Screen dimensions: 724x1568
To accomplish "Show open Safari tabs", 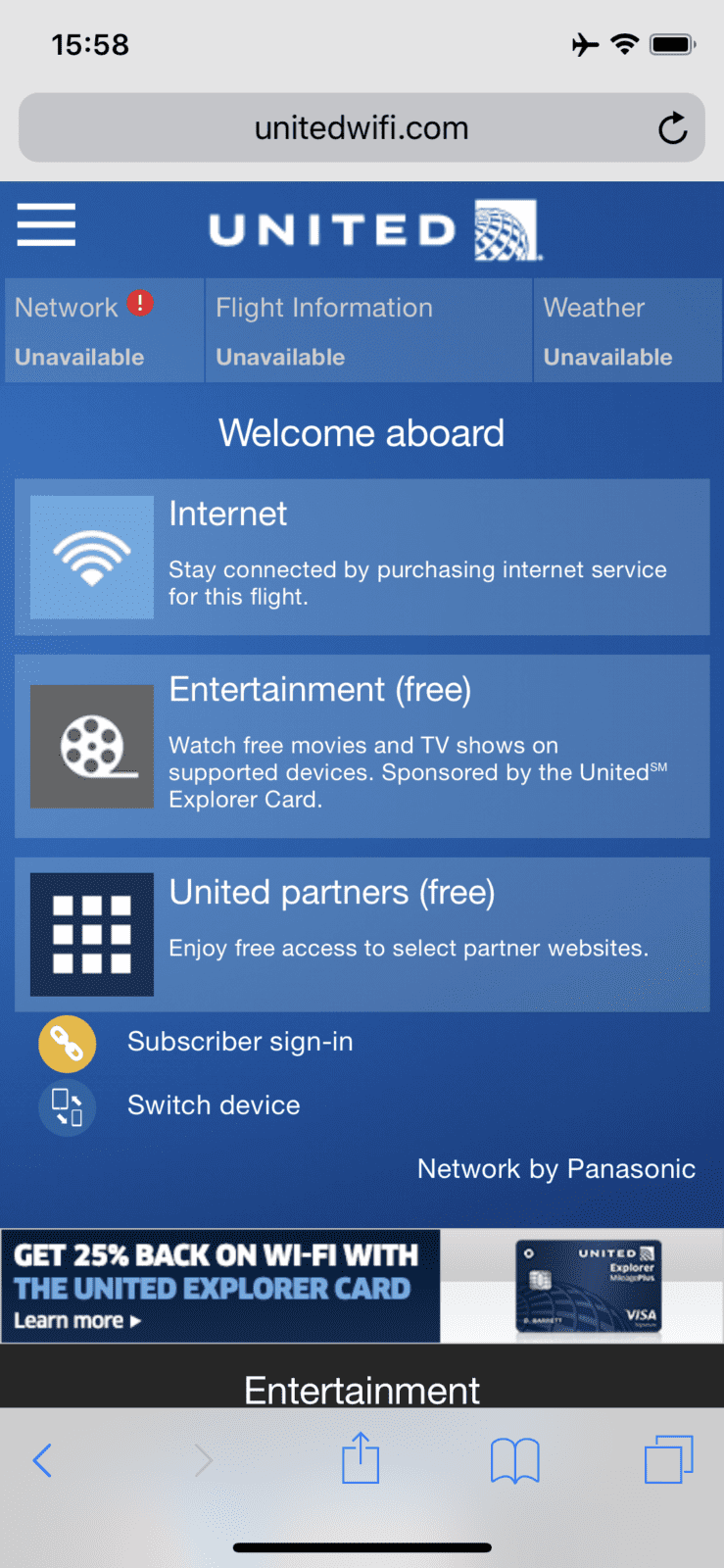I will coord(669,1459).
